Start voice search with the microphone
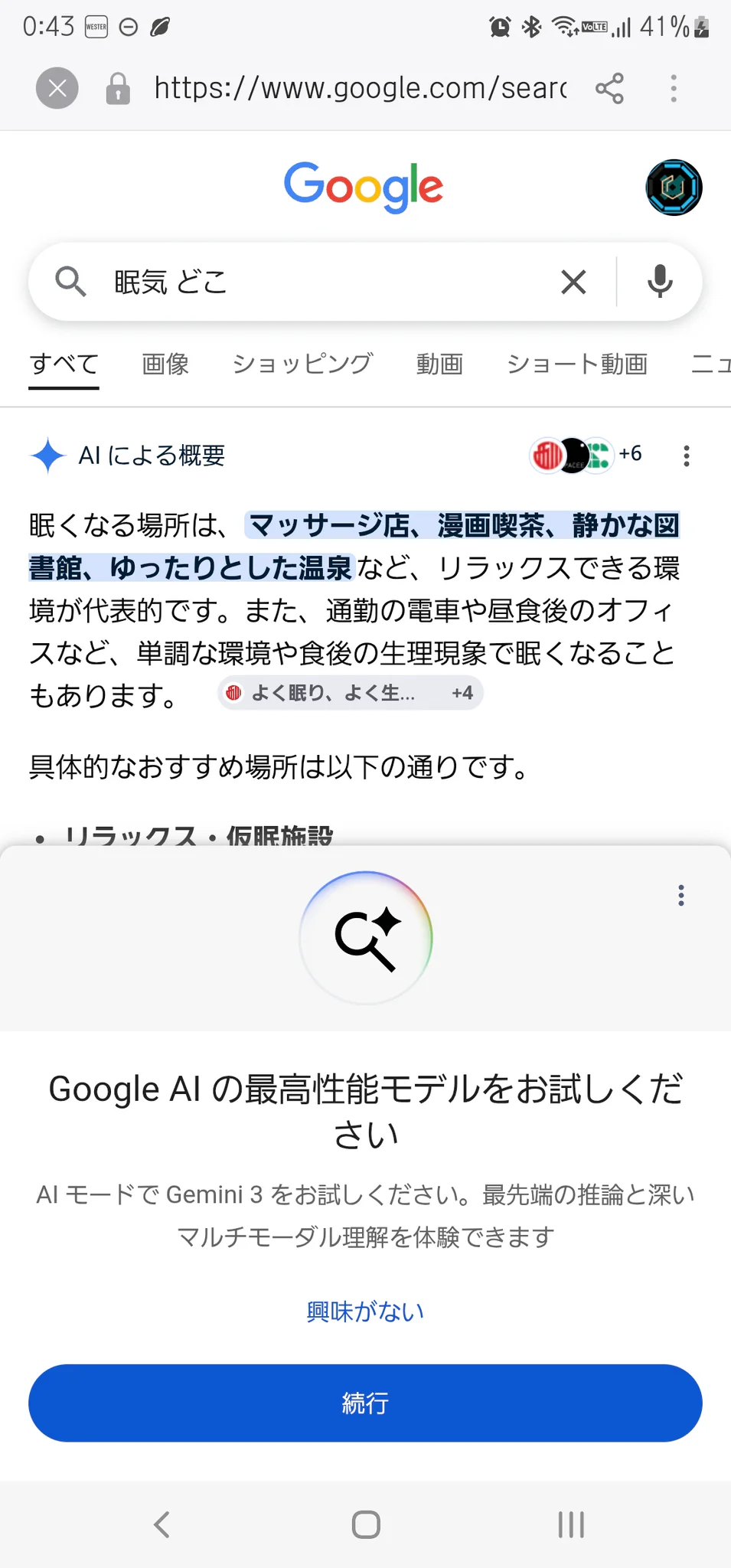The height and width of the screenshot is (1568, 731). pyautogui.click(x=660, y=282)
